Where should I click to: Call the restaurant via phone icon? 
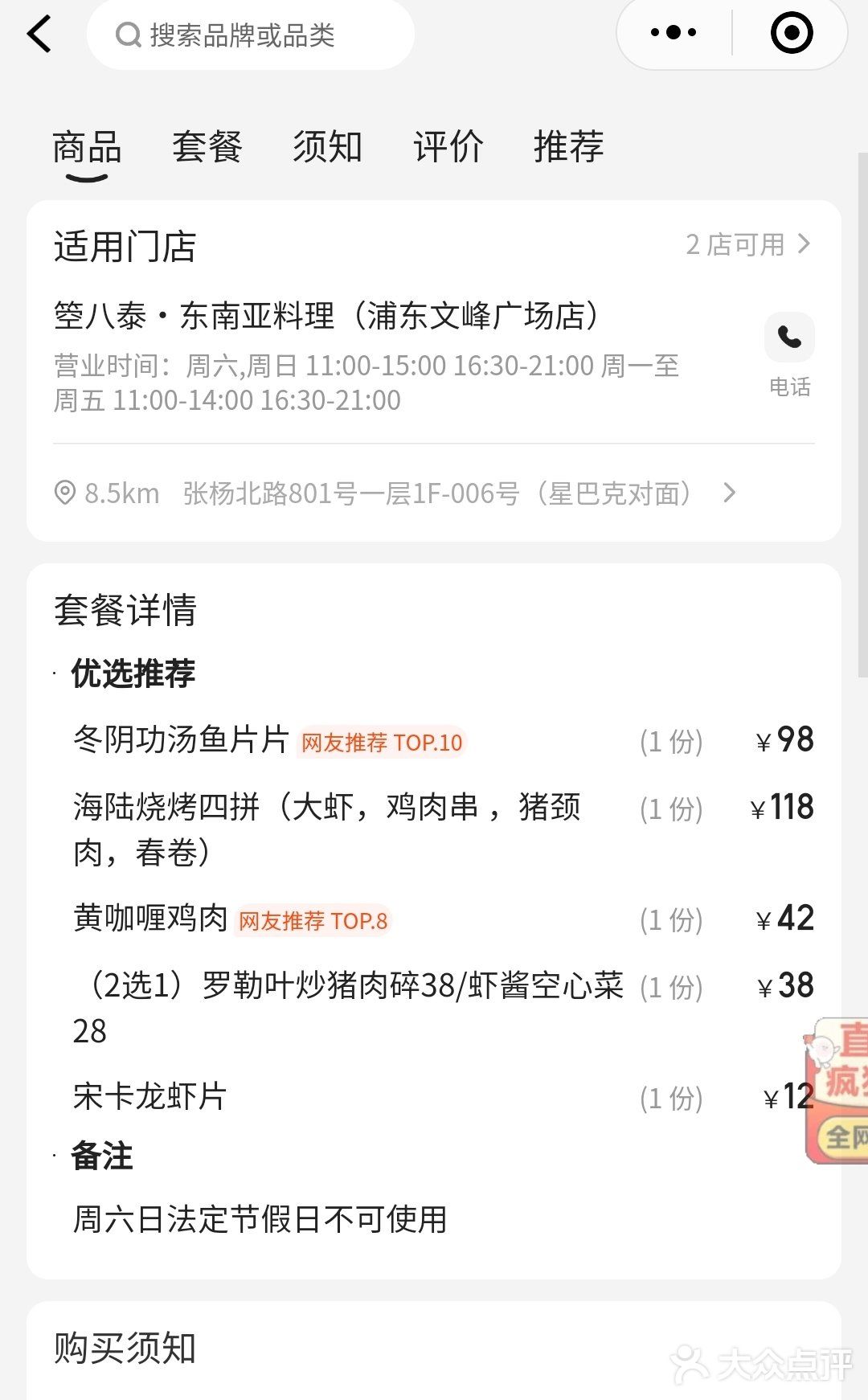788,338
